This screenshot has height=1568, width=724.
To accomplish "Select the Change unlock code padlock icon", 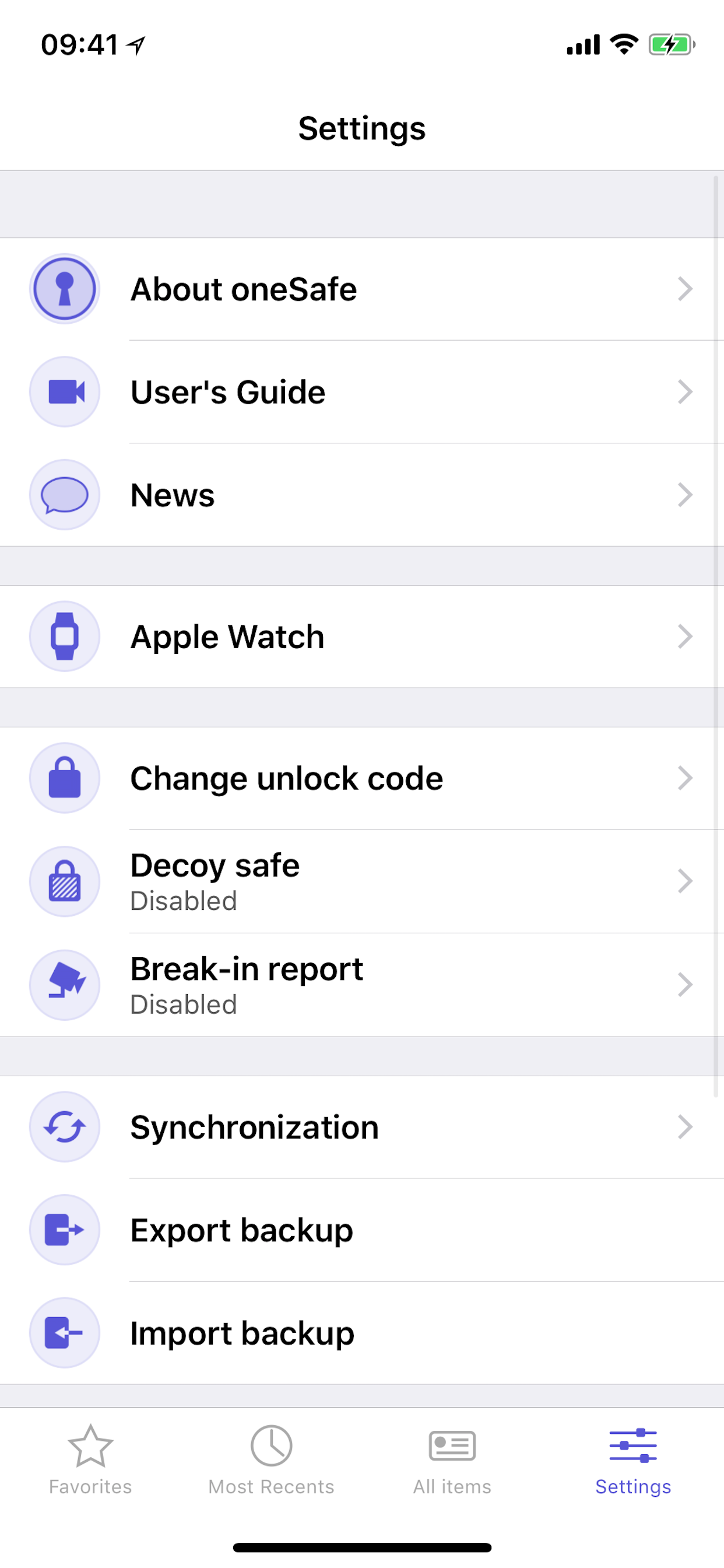I will [65, 778].
